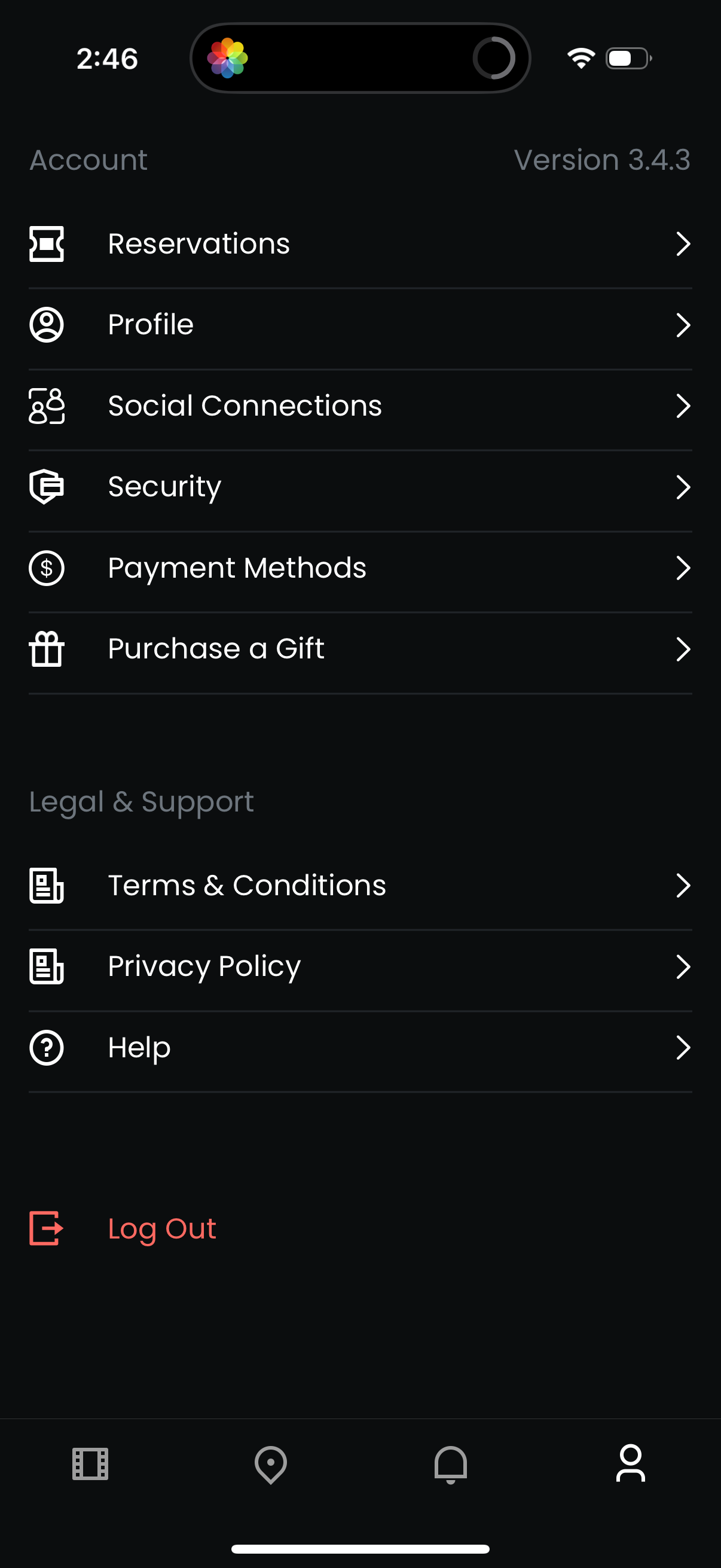Viewport: 721px width, 1568px height.
Task: Switch to the notifications tab
Action: (x=450, y=1465)
